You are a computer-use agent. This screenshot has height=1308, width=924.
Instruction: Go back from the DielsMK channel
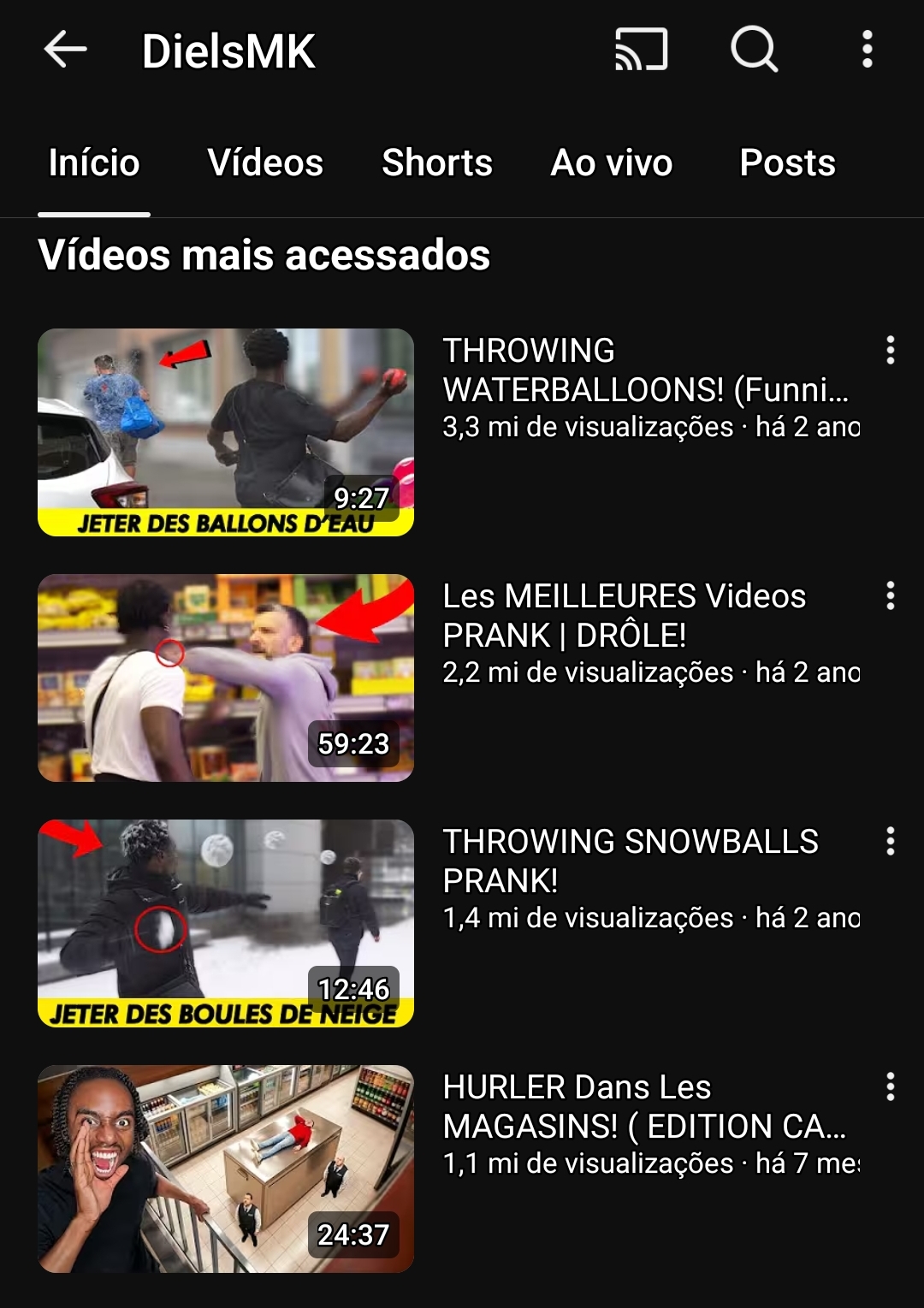(x=66, y=50)
